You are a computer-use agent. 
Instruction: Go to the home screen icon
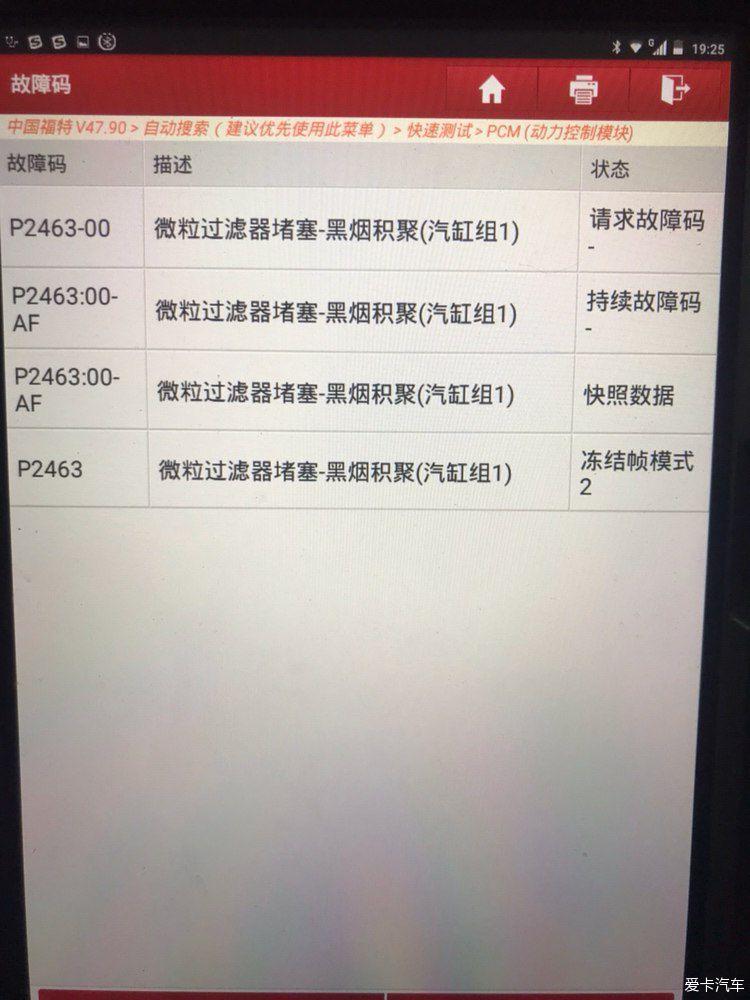pyautogui.click(x=491, y=91)
